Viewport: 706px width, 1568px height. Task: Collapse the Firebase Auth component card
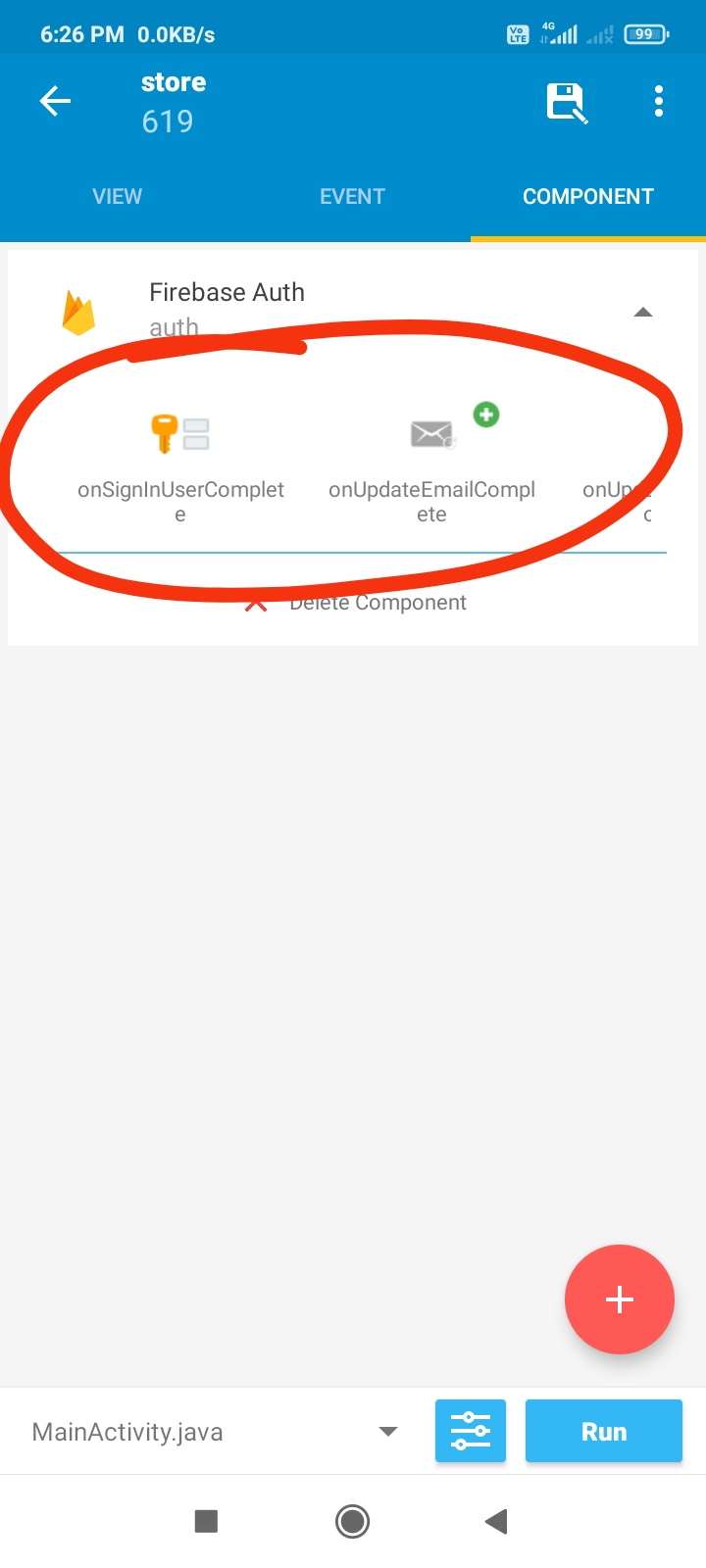tap(642, 313)
